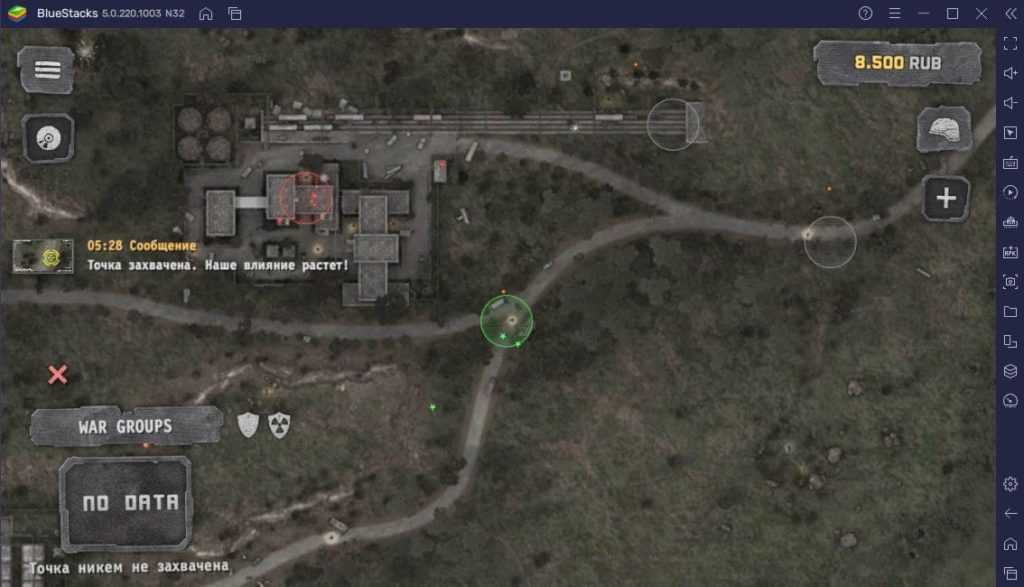Dismiss with the red X
Viewport: 1024px width, 587px height.
pos(58,374)
